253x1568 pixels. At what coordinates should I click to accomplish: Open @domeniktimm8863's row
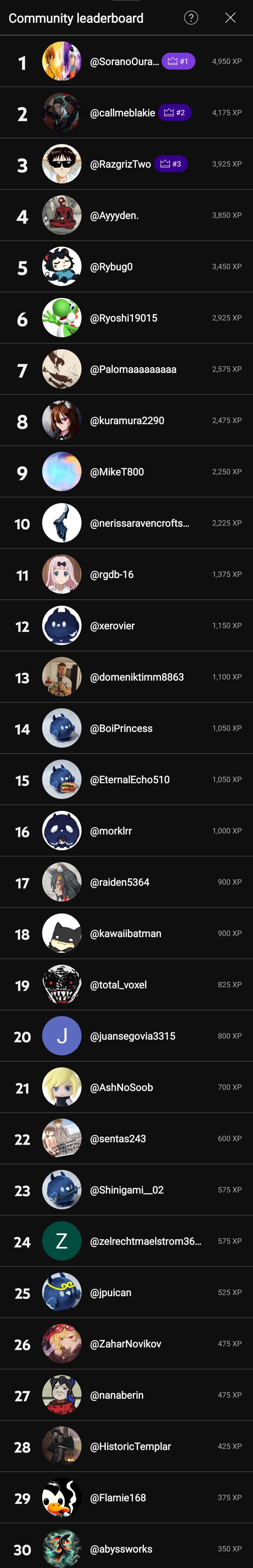pyautogui.click(x=137, y=677)
